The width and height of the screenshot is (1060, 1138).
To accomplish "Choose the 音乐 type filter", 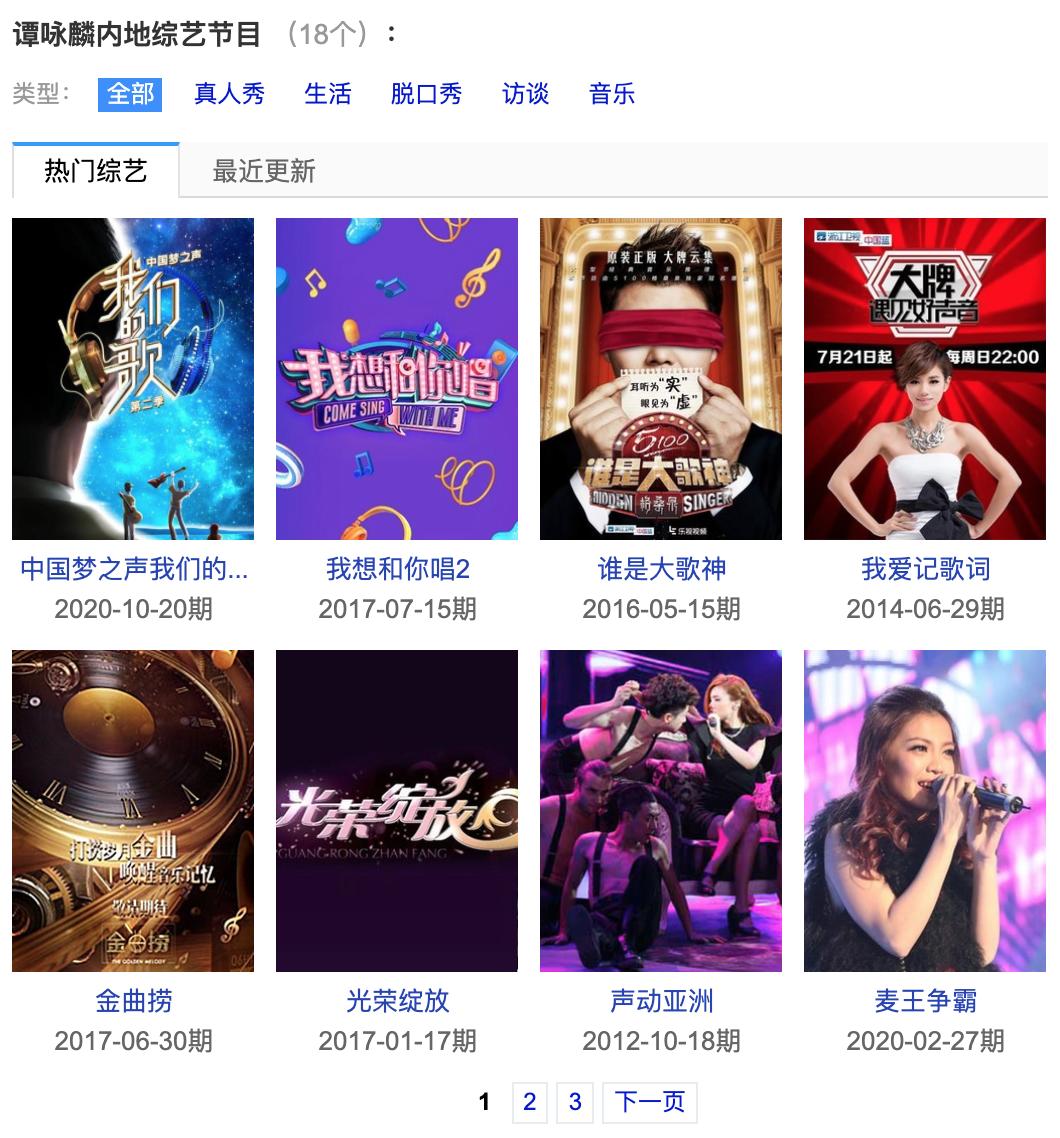I will [612, 94].
